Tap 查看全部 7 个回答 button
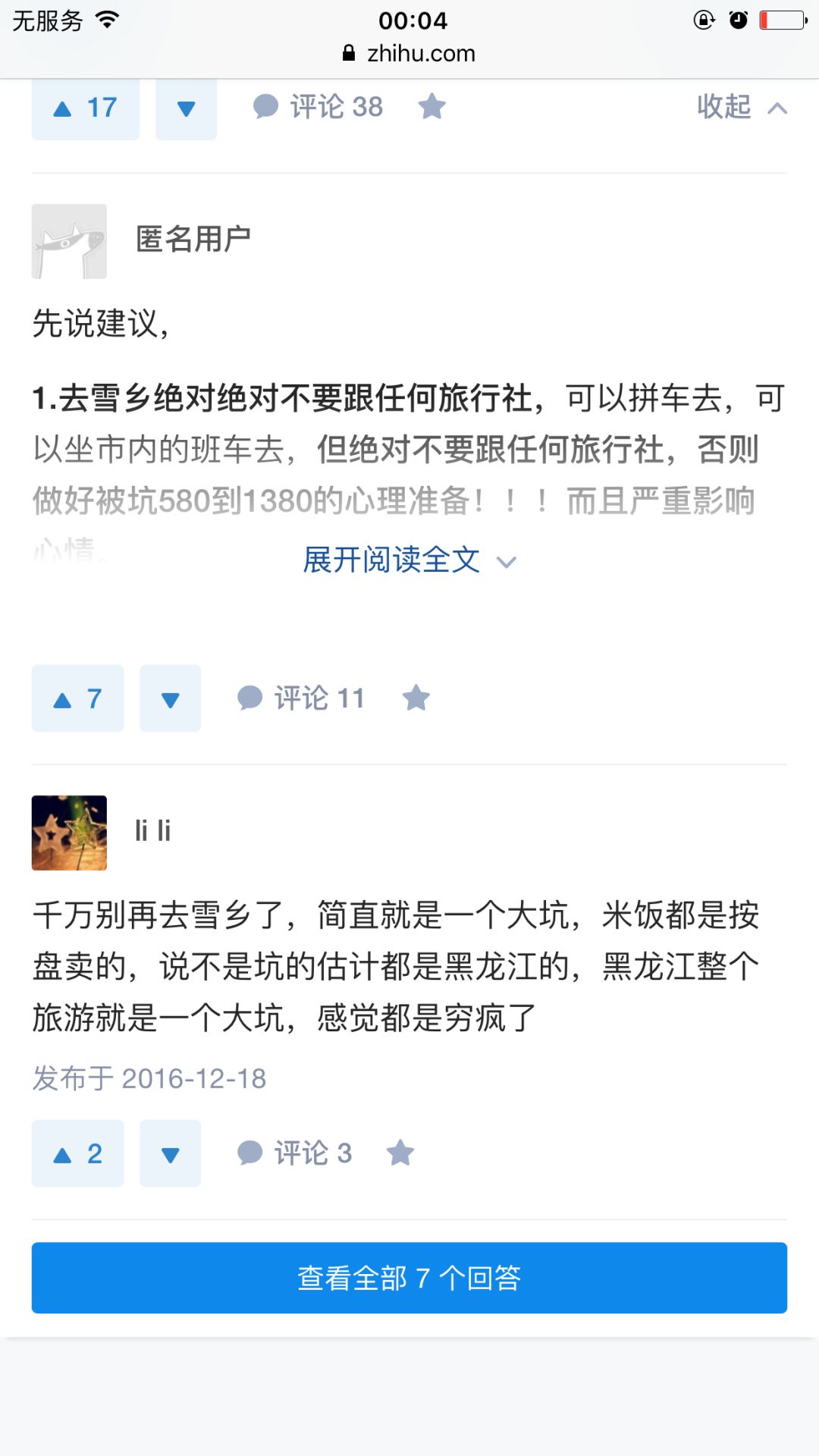The image size is (819, 1456). click(x=409, y=1278)
